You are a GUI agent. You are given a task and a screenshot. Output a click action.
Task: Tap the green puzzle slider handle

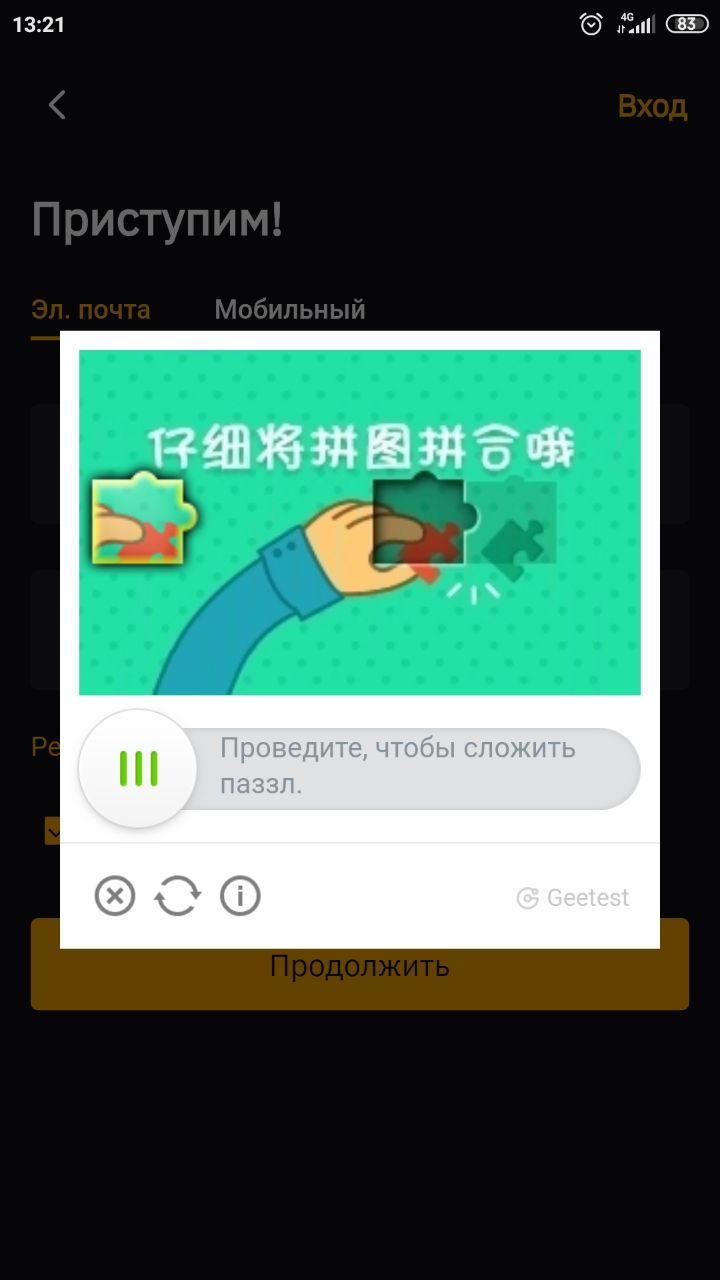[x=138, y=768]
